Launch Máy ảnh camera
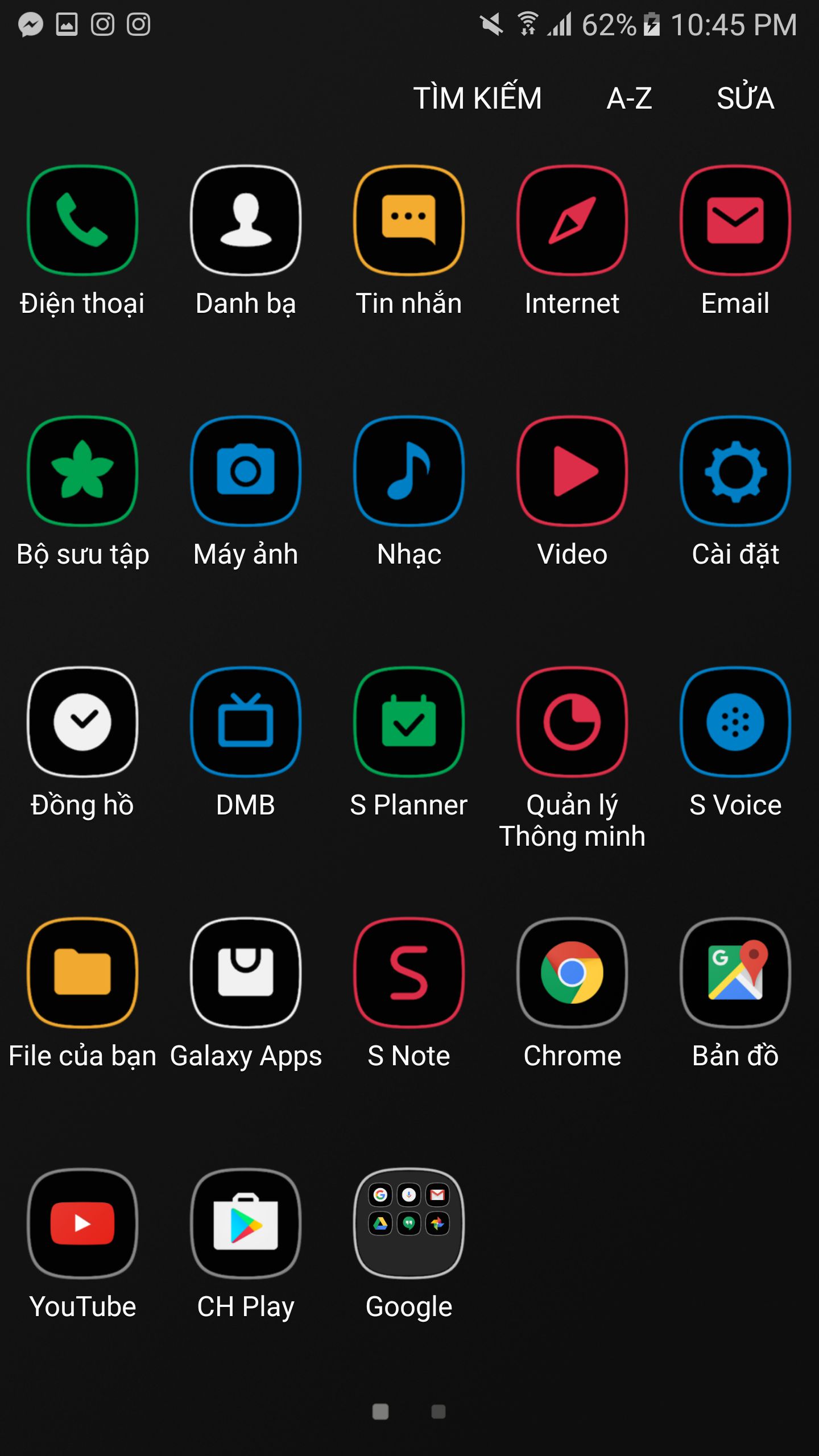This screenshot has height=1456, width=819. (246, 471)
